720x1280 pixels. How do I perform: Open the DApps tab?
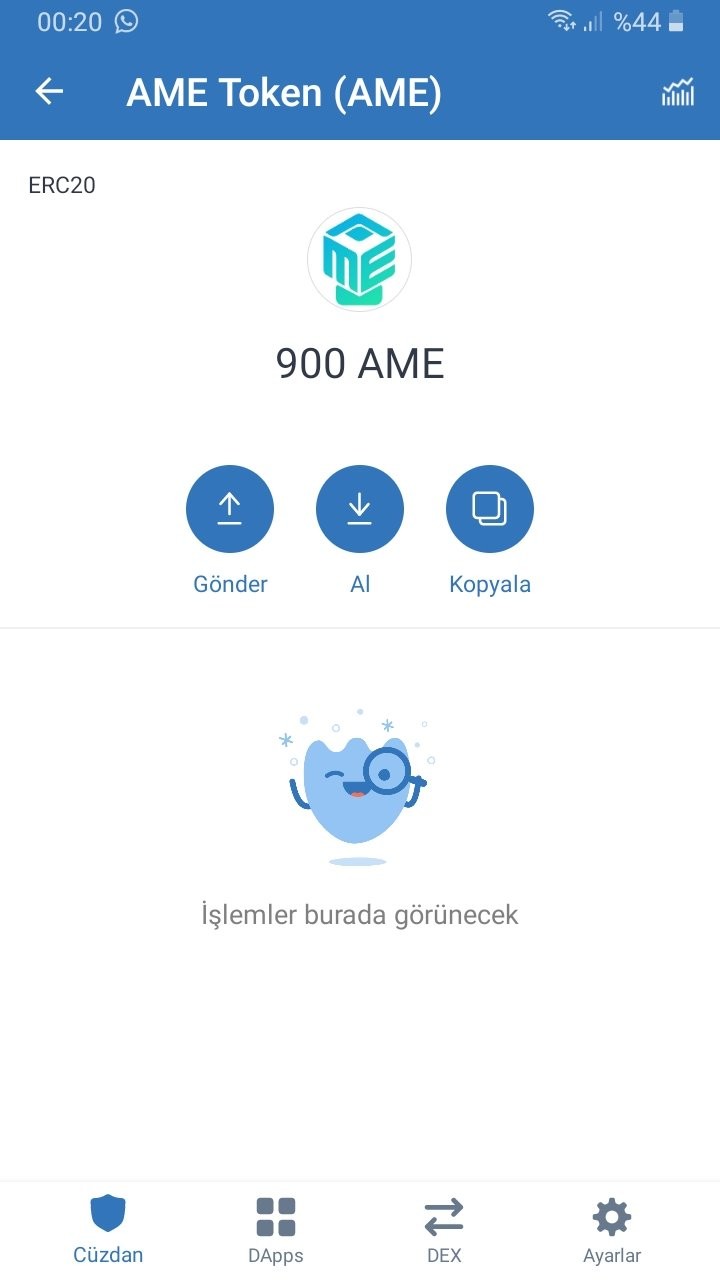pyautogui.click(x=276, y=1230)
